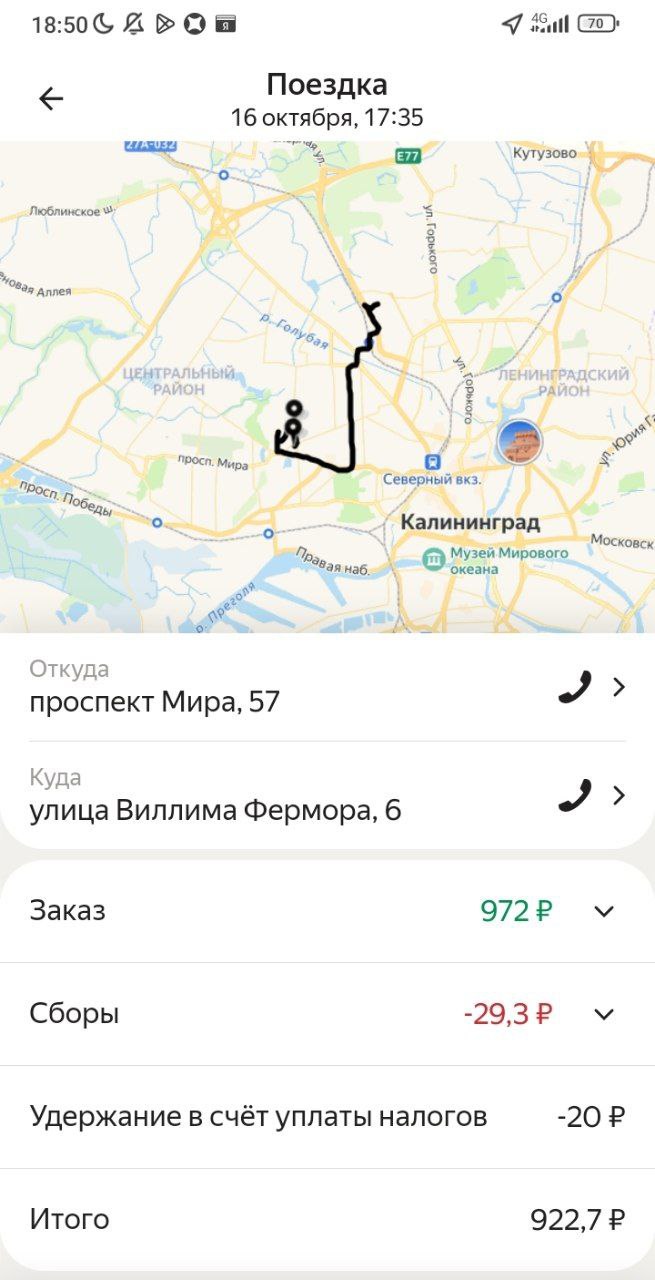Expand the Заказ 972 ₽ breakdown
655x1280 pixels.
click(x=603, y=911)
